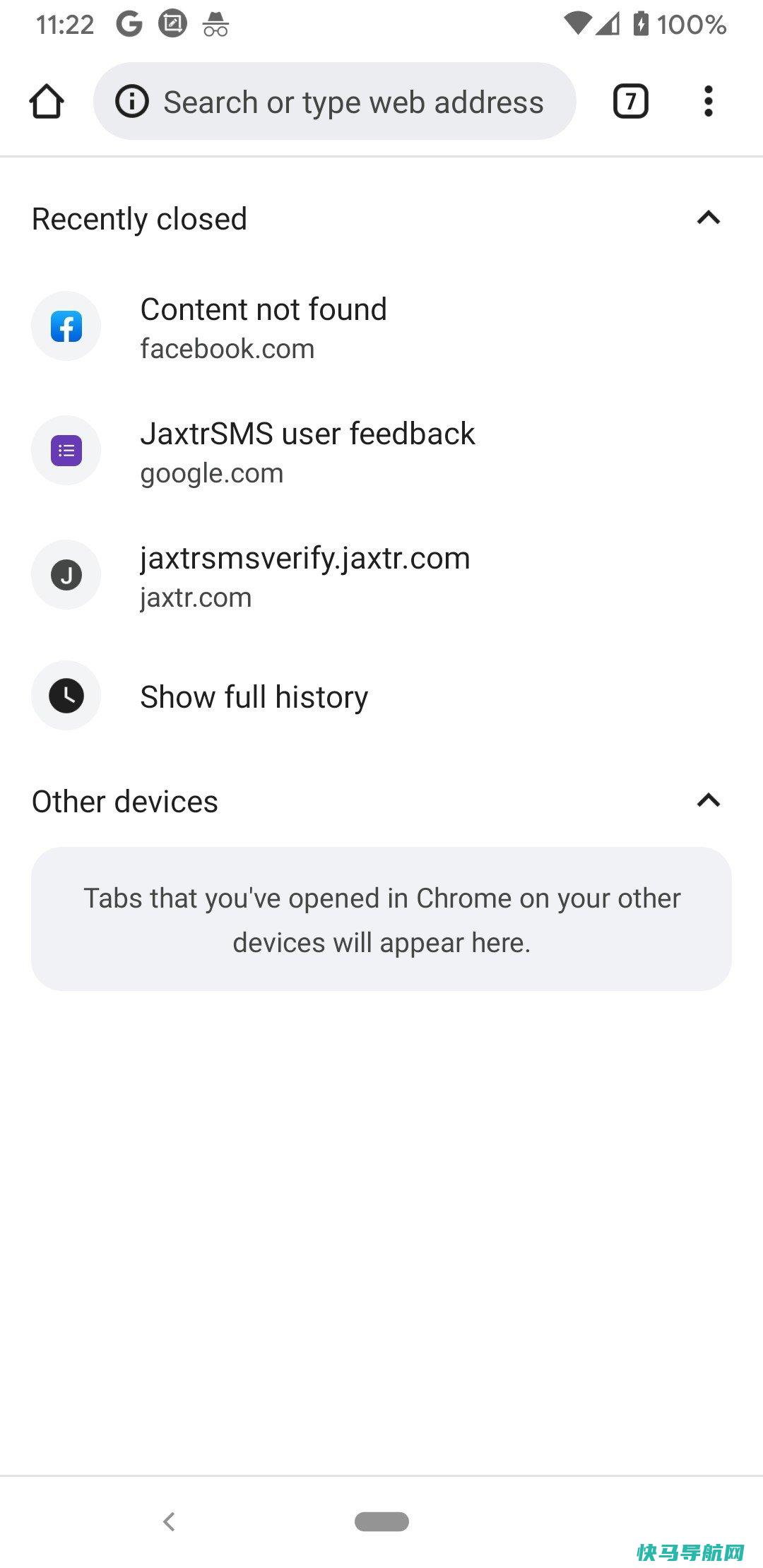Screen dimensions: 763x1568
Task: Collapse the Recently closed section
Action: click(x=708, y=218)
